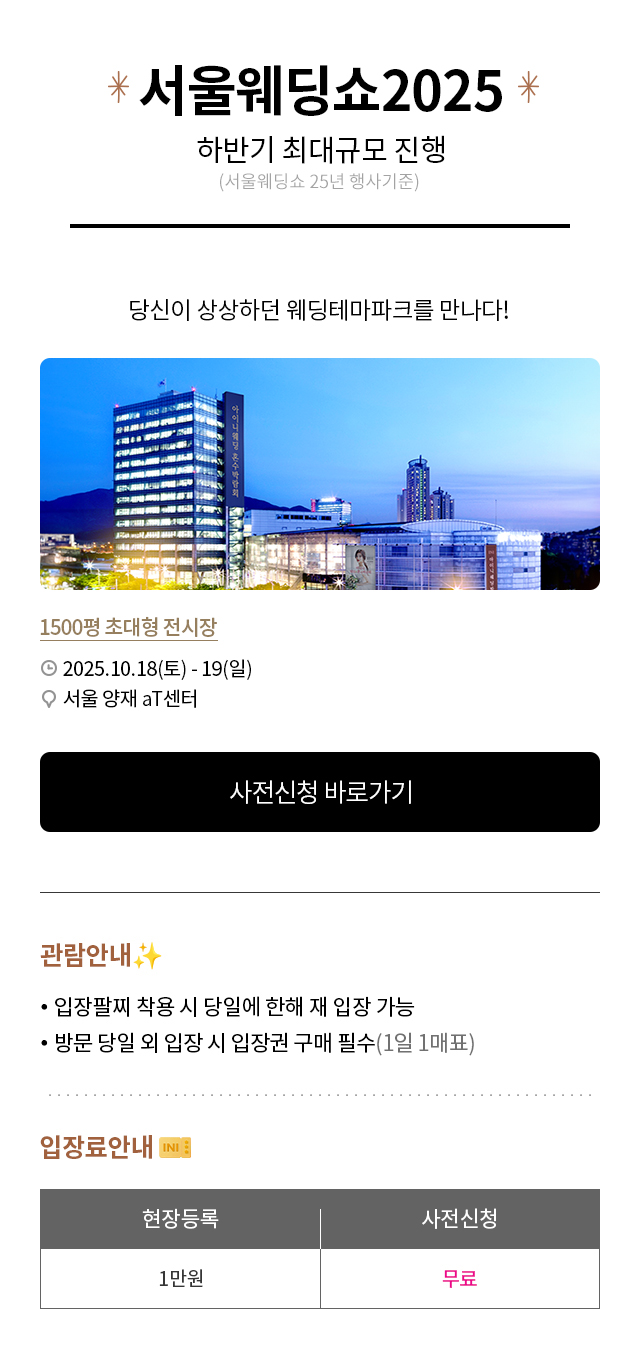Tap the 사전신청 바로가기 button
This screenshot has height=1359, width=640.
(320, 792)
